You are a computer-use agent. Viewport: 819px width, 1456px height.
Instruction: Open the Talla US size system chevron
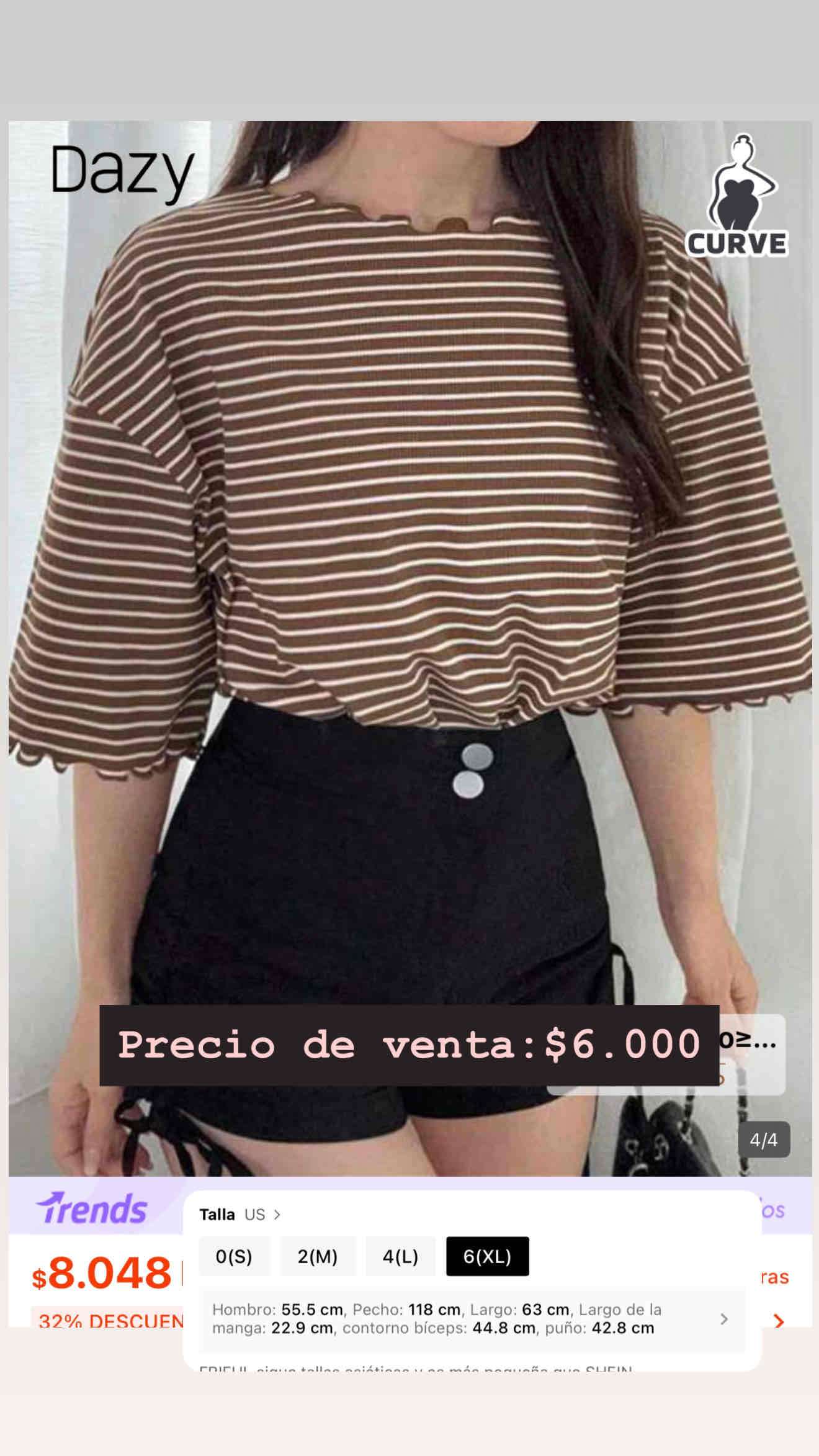click(x=277, y=1215)
